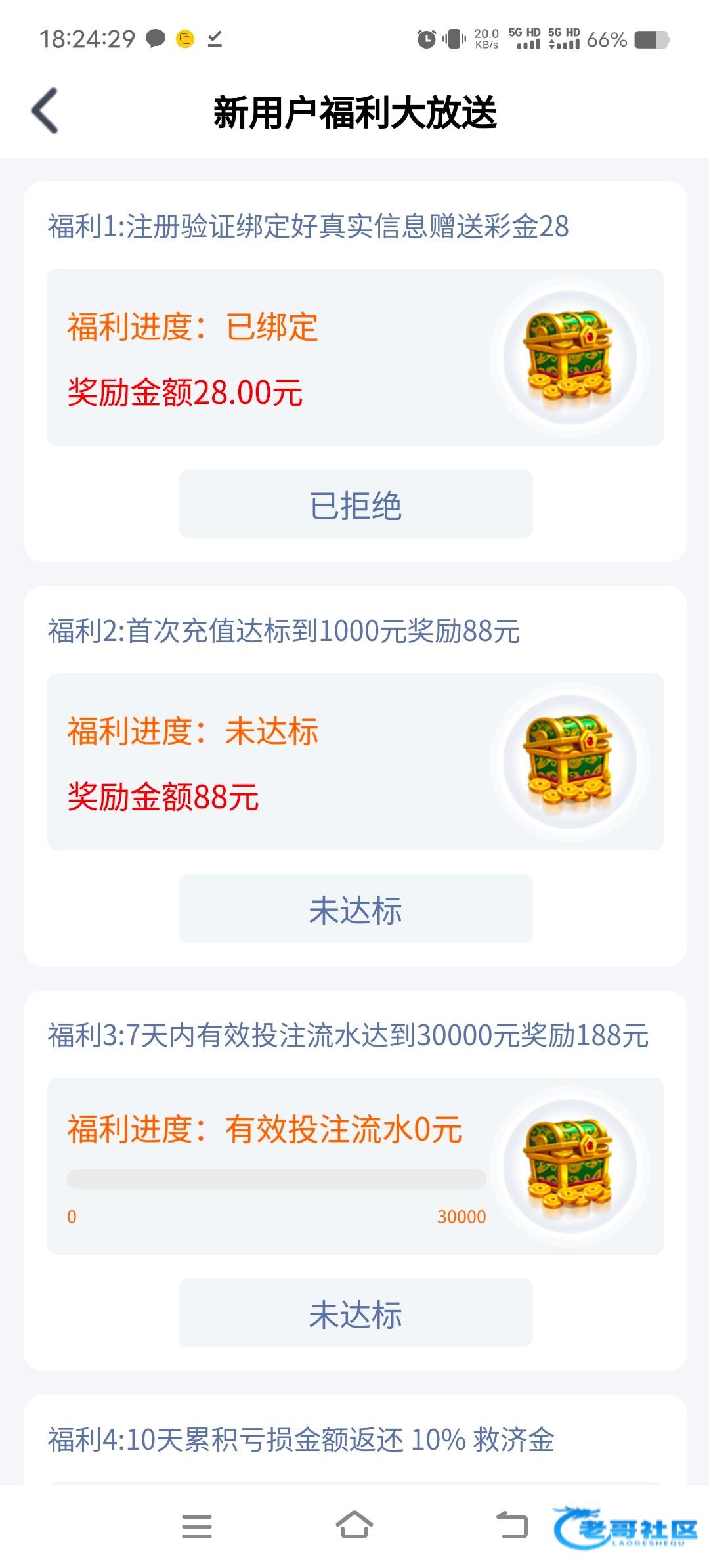Go to the home screen
The image size is (709, 1568).
coord(354,1526)
